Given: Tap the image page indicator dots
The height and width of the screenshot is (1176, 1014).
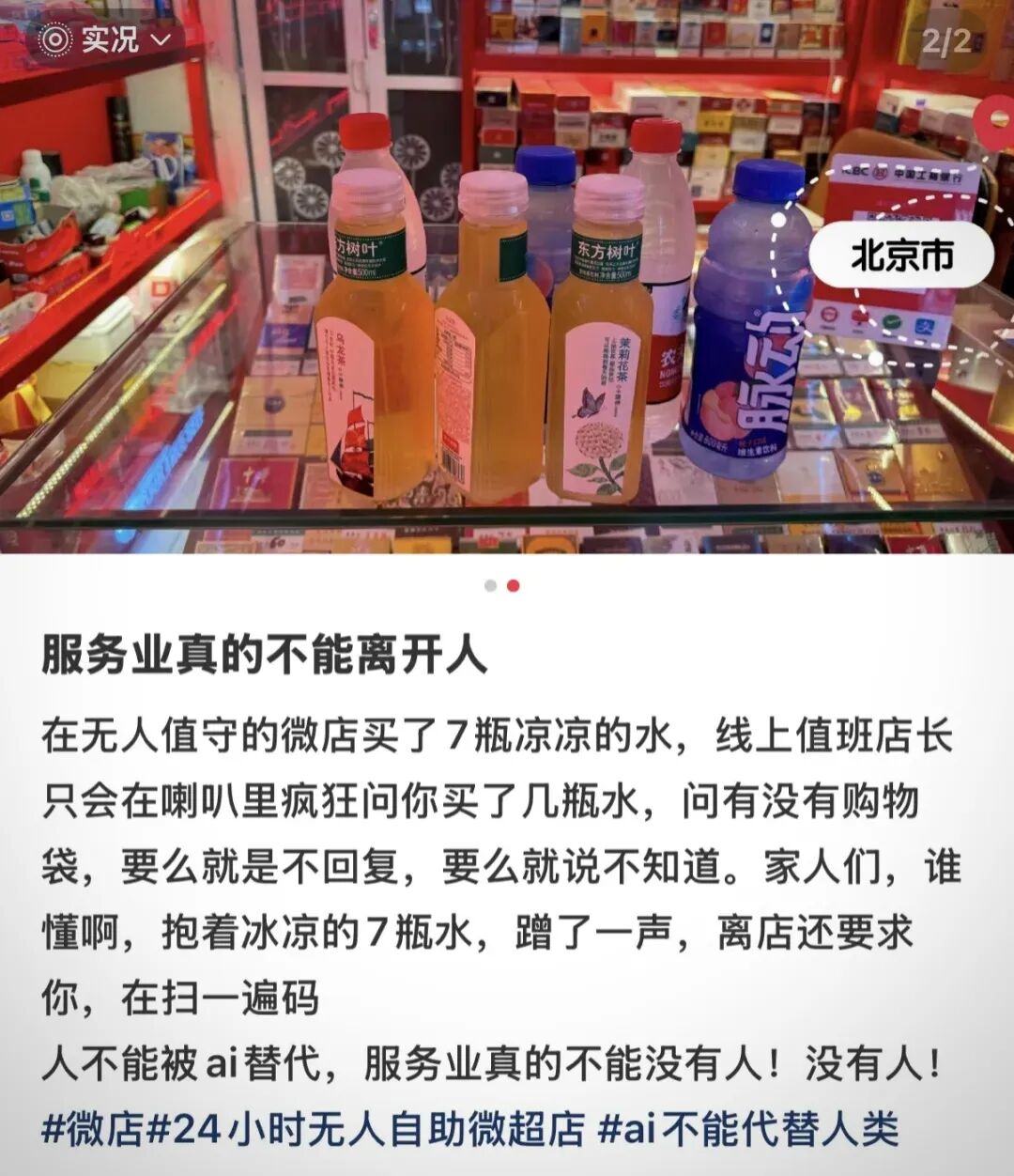Looking at the screenshot, I should pos(502,586).
